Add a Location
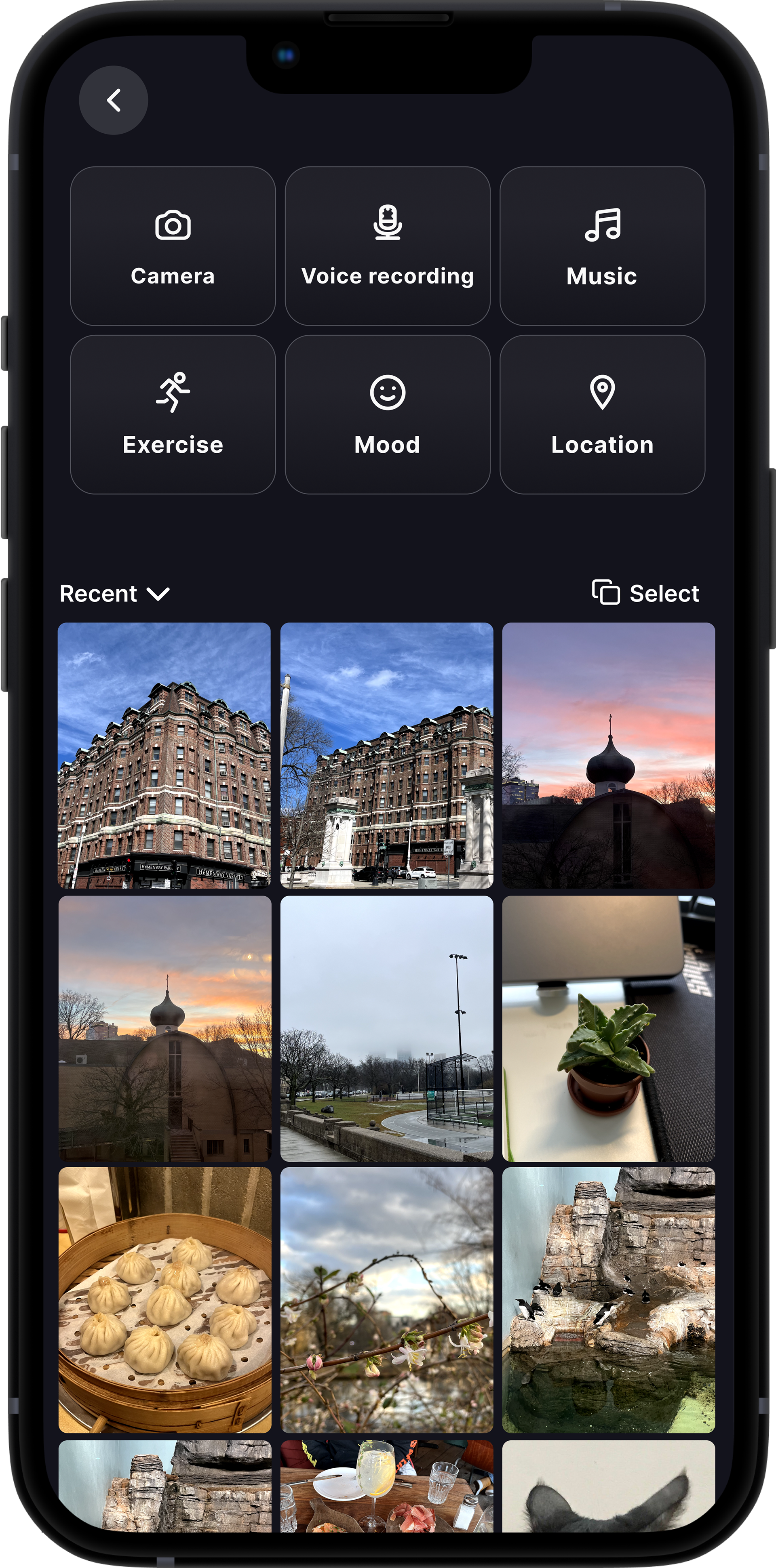 point(602,414)
